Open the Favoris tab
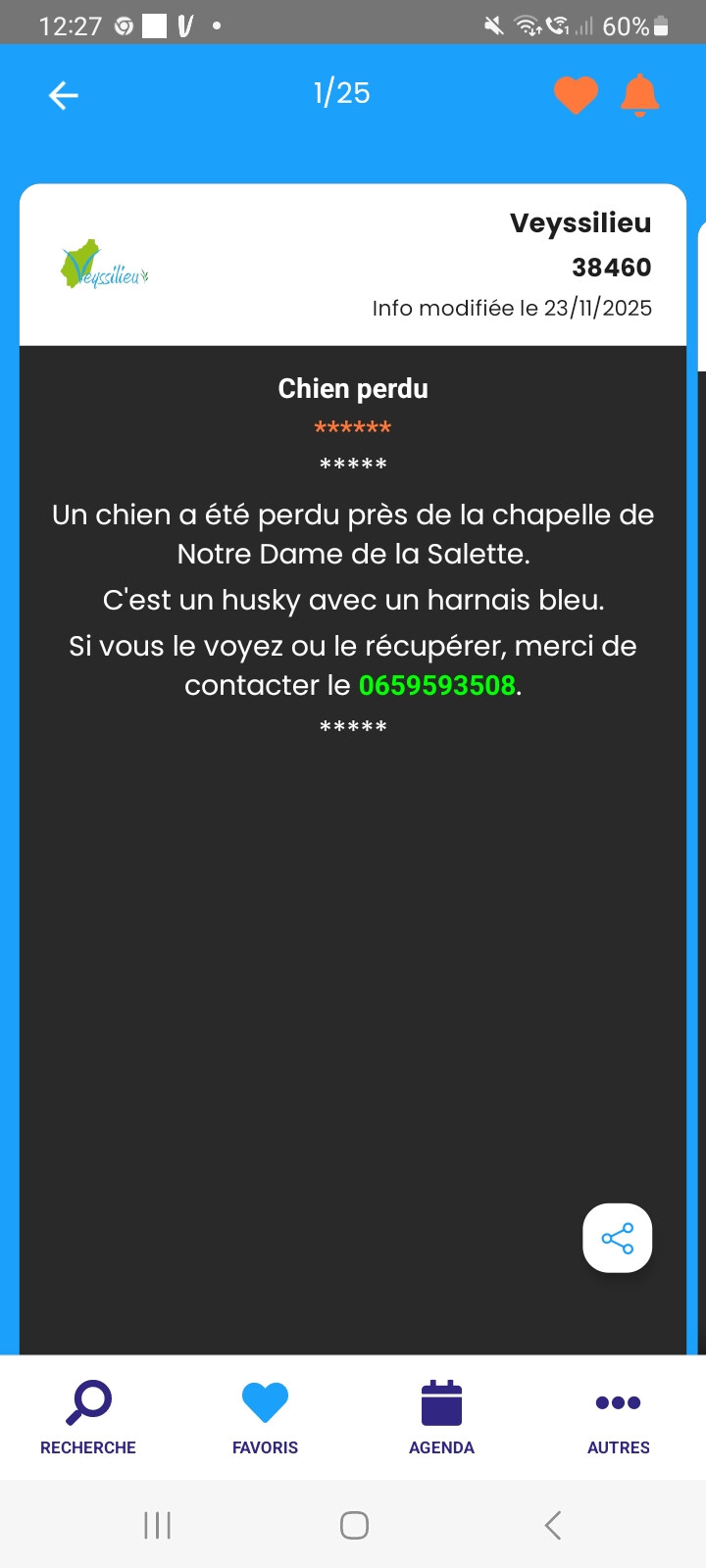This screenshot has height=1568, width=706. [x=265, y=1417]
